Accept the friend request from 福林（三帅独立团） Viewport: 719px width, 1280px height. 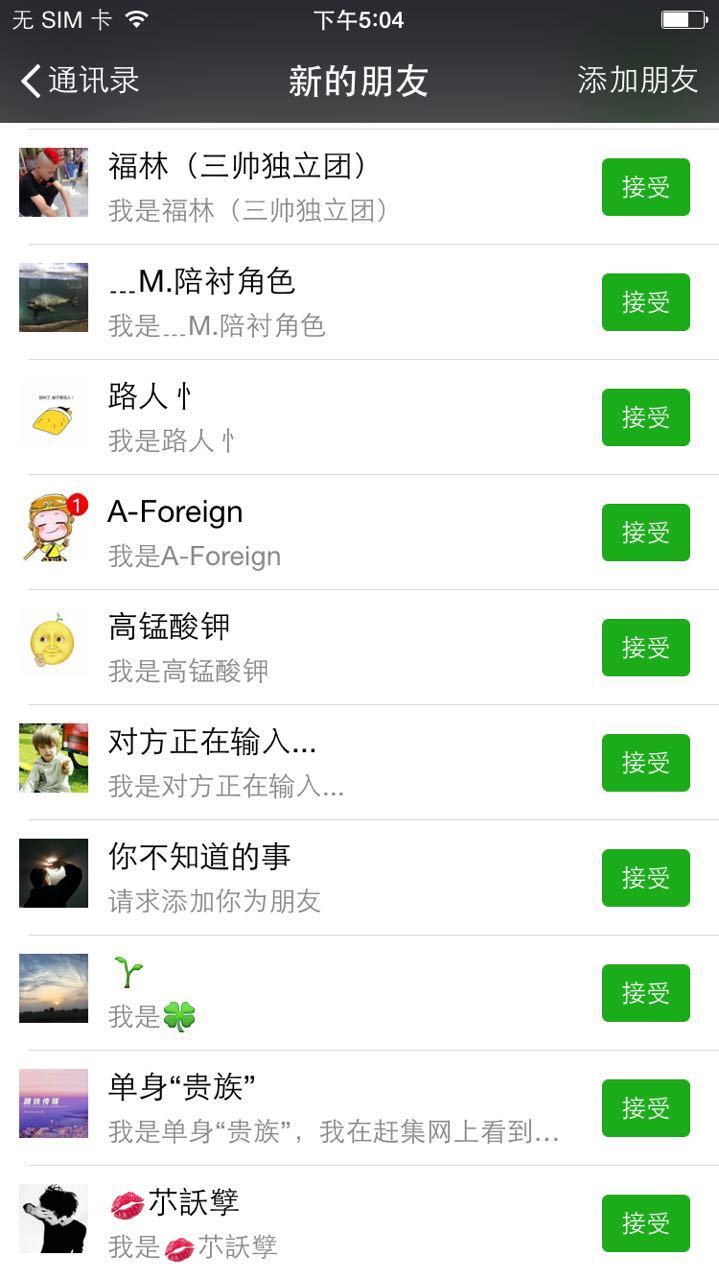pos(645,187)
